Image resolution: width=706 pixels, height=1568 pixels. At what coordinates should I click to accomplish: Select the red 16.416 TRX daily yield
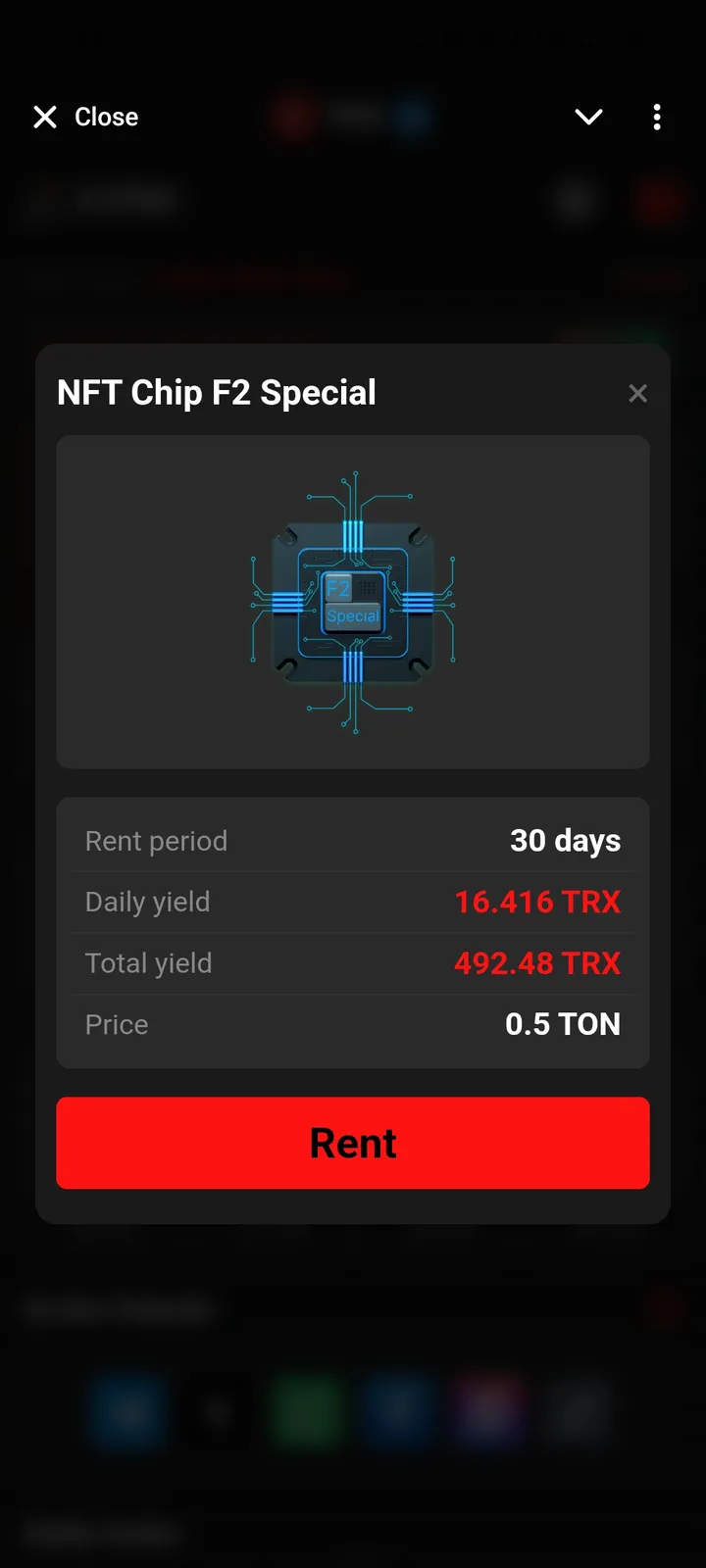(536, 902)
